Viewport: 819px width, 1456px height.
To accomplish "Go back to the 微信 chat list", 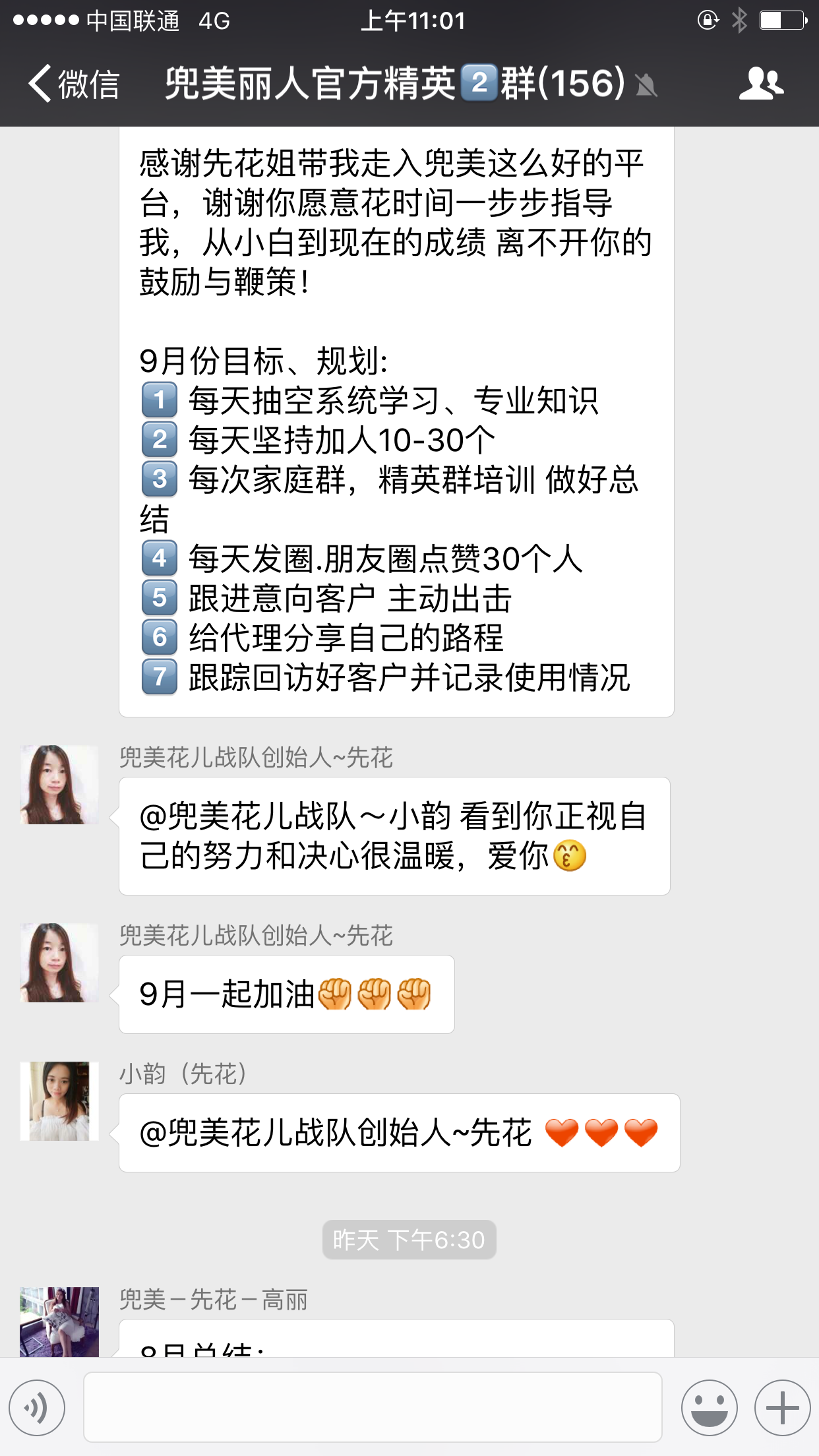I will [x=73, y=84].
